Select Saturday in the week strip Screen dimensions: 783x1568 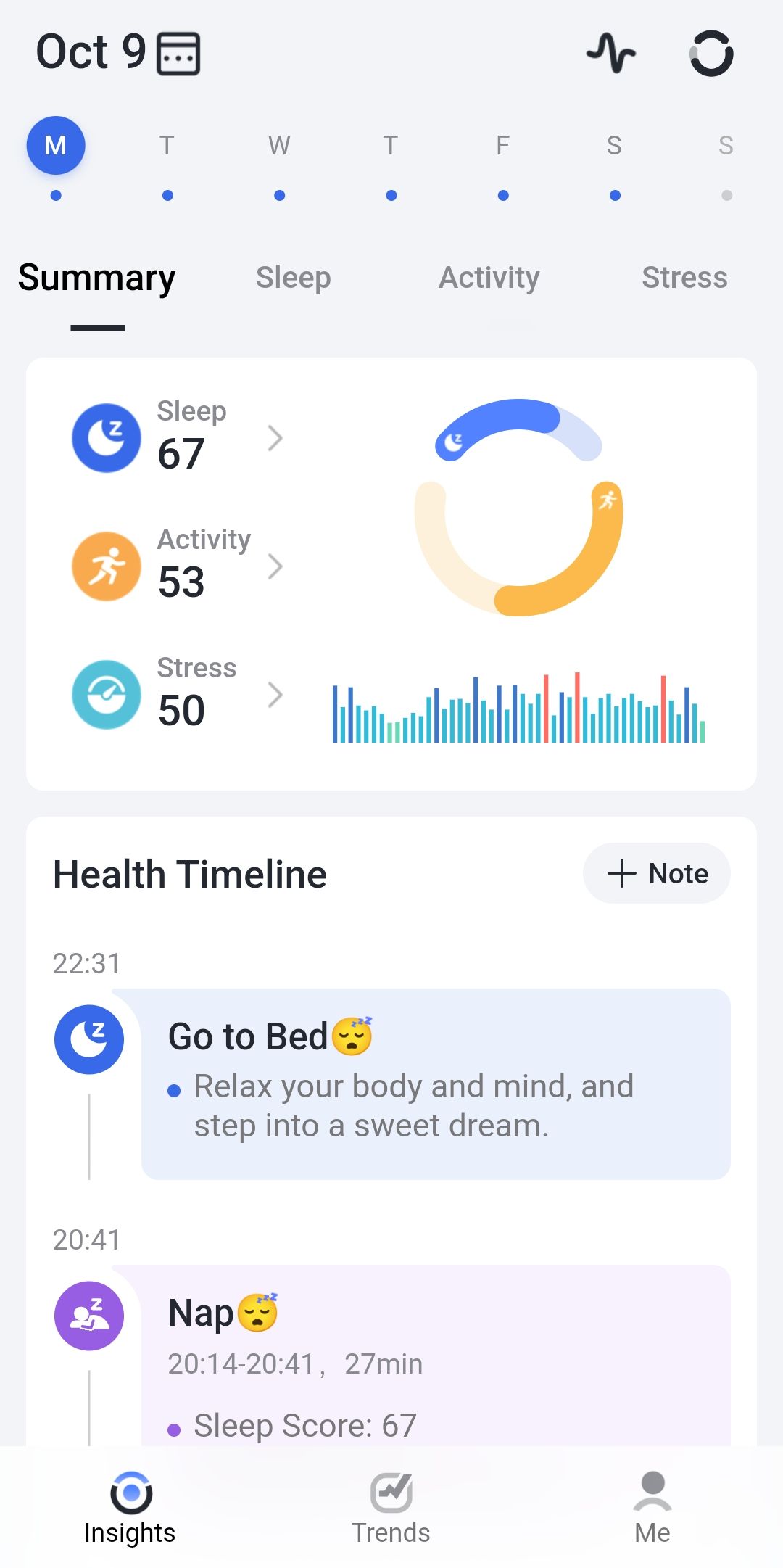point(614,161)
